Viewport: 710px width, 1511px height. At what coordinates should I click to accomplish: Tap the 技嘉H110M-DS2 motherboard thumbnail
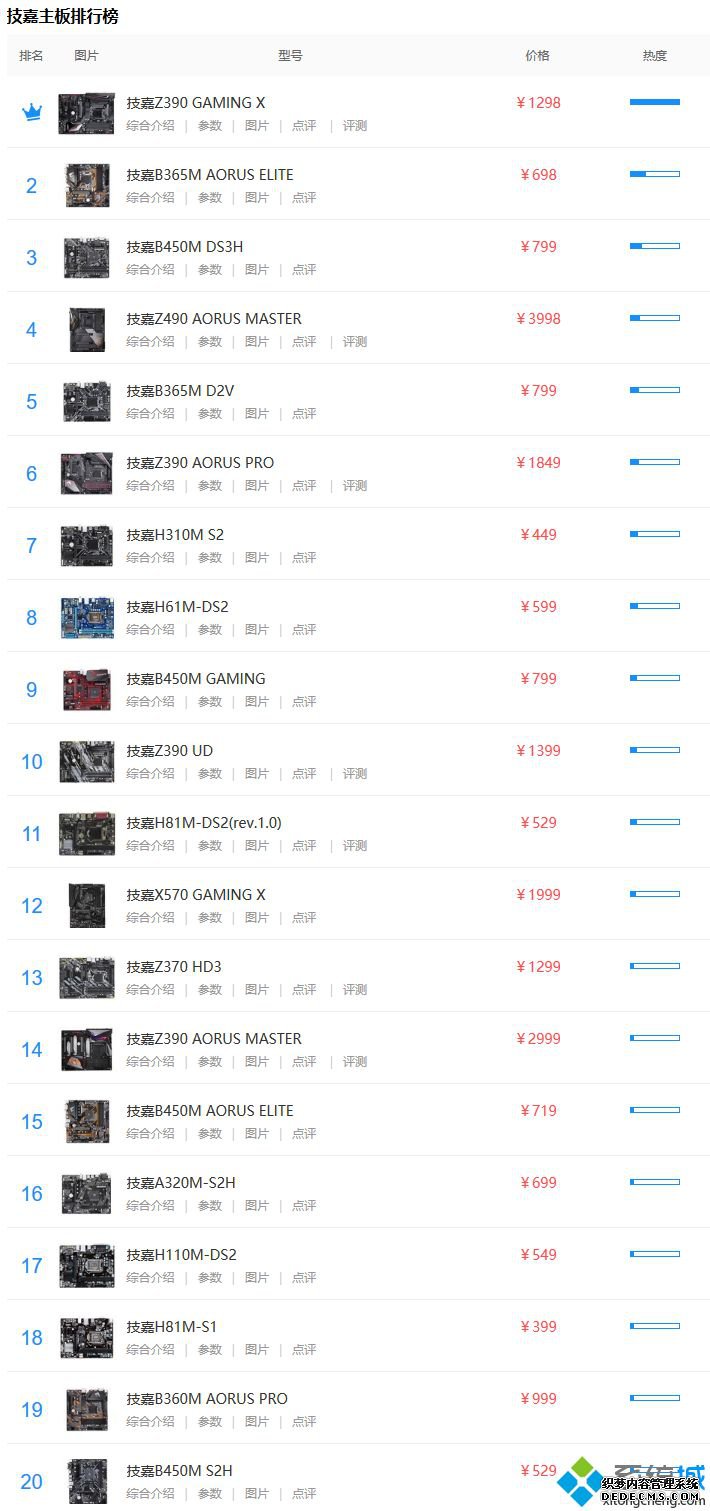click(87, 1265)
